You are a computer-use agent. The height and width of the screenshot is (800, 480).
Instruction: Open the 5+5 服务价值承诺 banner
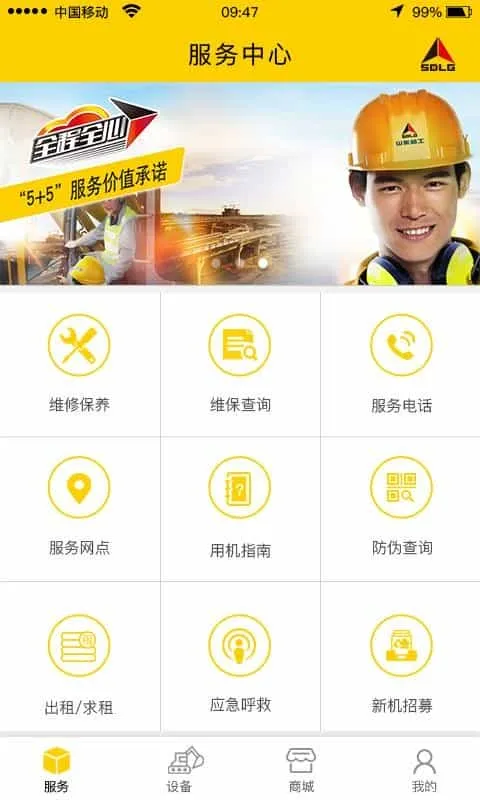tap(240, 184)
